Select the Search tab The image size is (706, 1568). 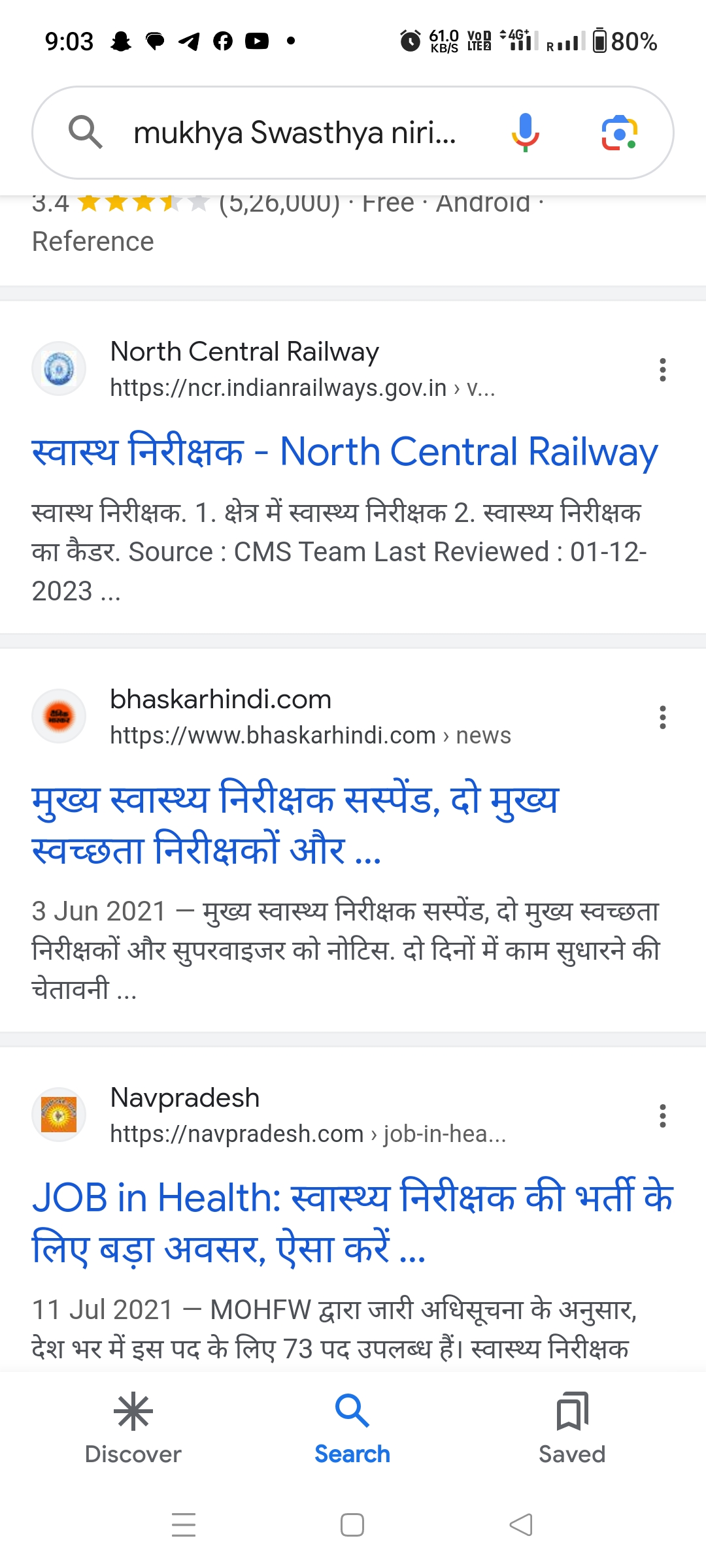(x=352, y=1428)
